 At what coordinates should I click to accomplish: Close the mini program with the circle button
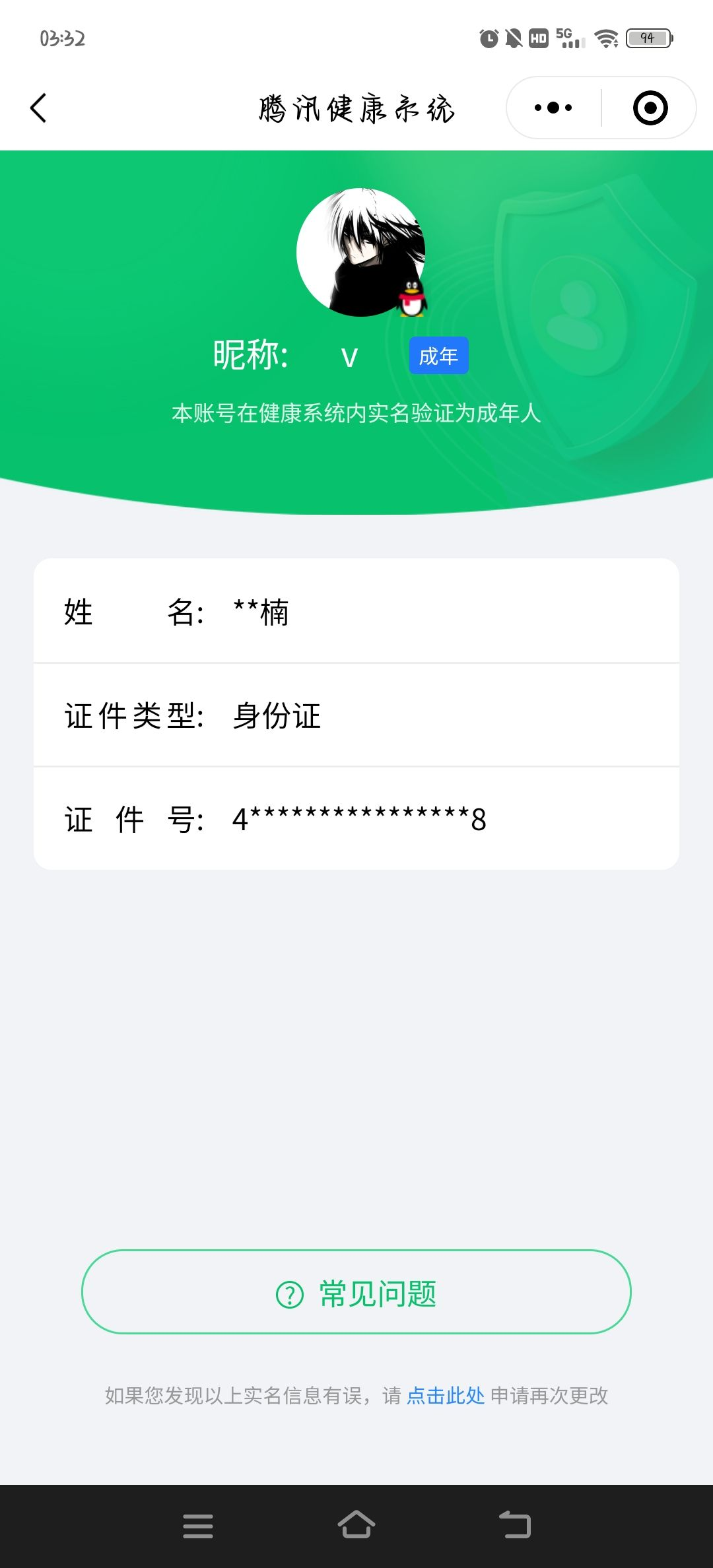pos(650,108)
